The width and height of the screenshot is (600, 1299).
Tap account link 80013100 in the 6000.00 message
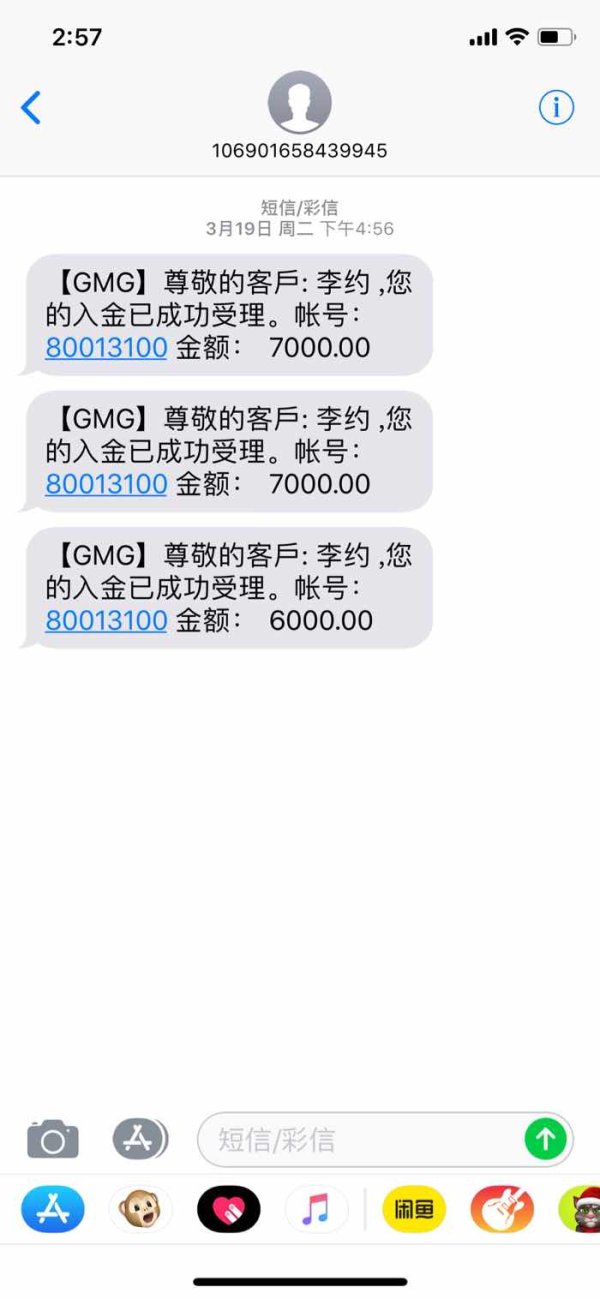click(x=106, y=620)
